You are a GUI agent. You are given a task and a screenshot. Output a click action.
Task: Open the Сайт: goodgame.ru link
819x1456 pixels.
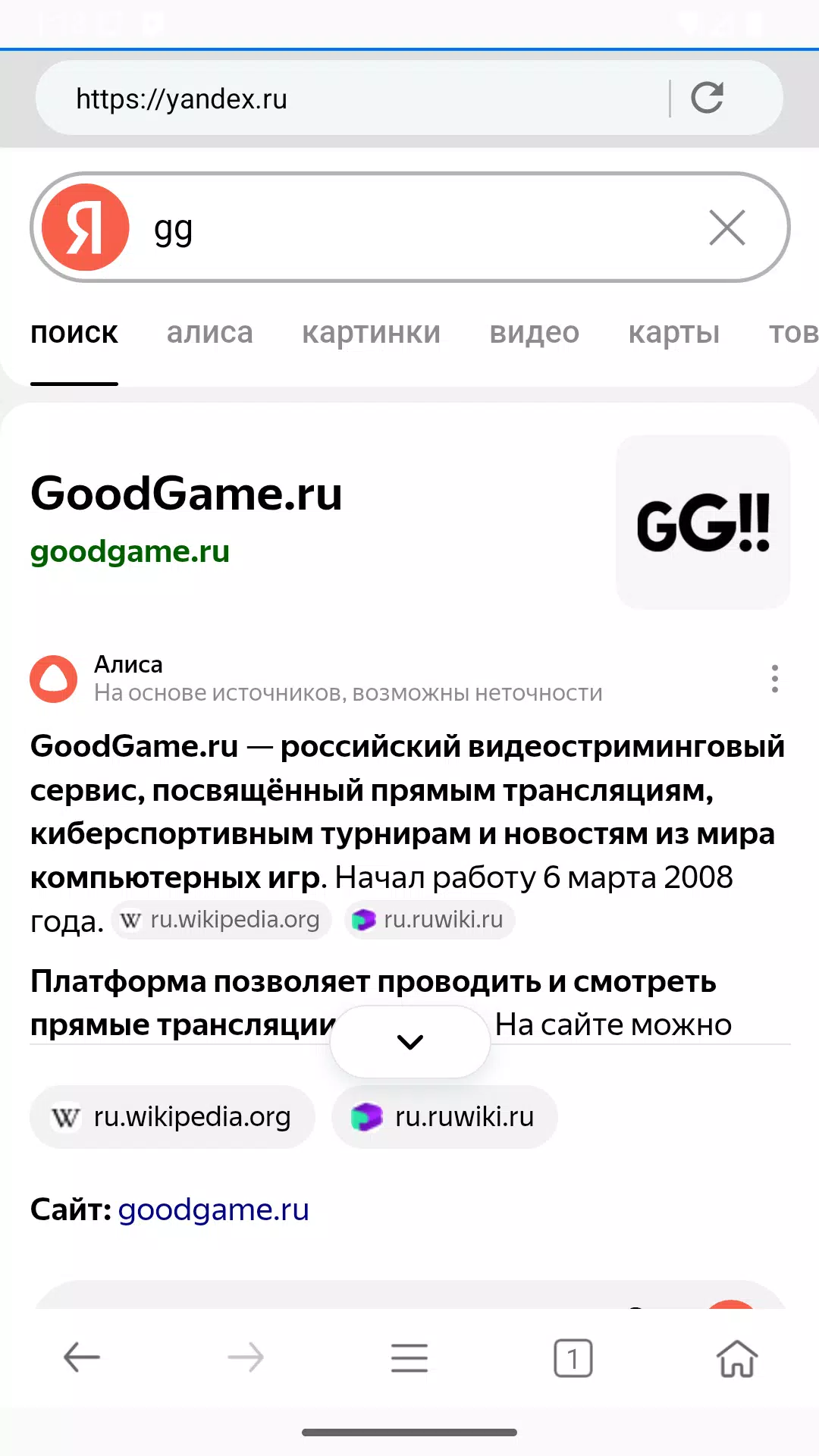[213, 1210]
